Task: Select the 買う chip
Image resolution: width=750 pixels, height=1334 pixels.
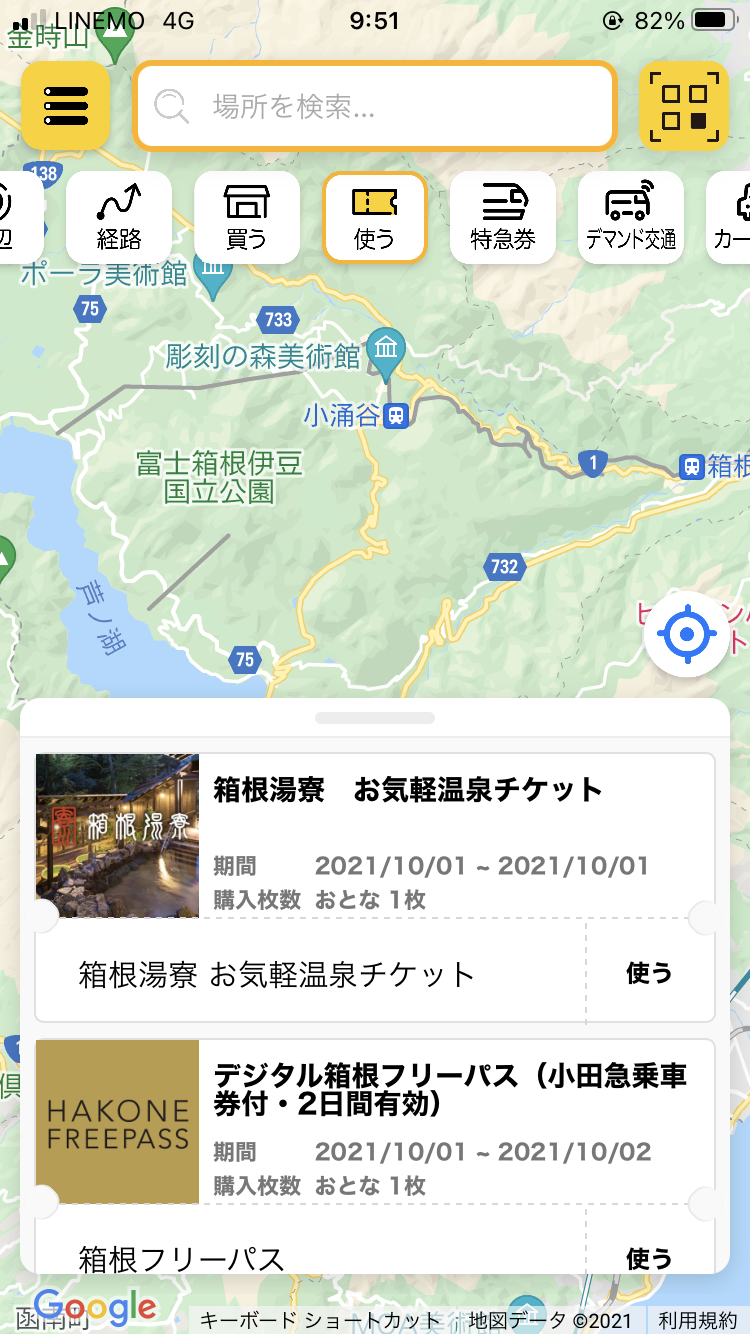Action: click(246, 218)
